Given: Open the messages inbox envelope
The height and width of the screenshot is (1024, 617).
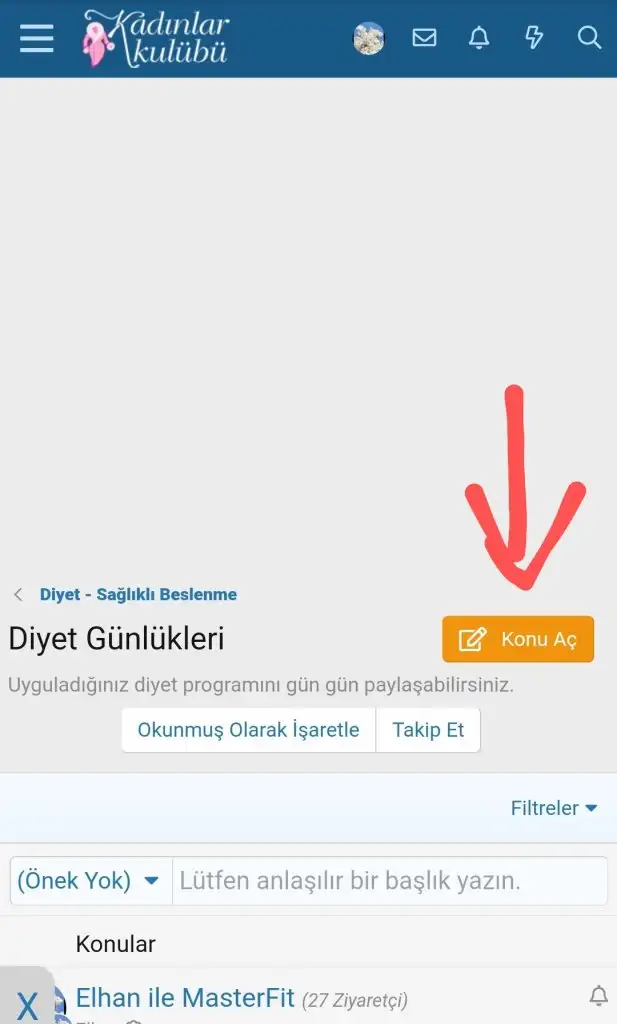Looking at the screenshot, I should coord(424,38).
